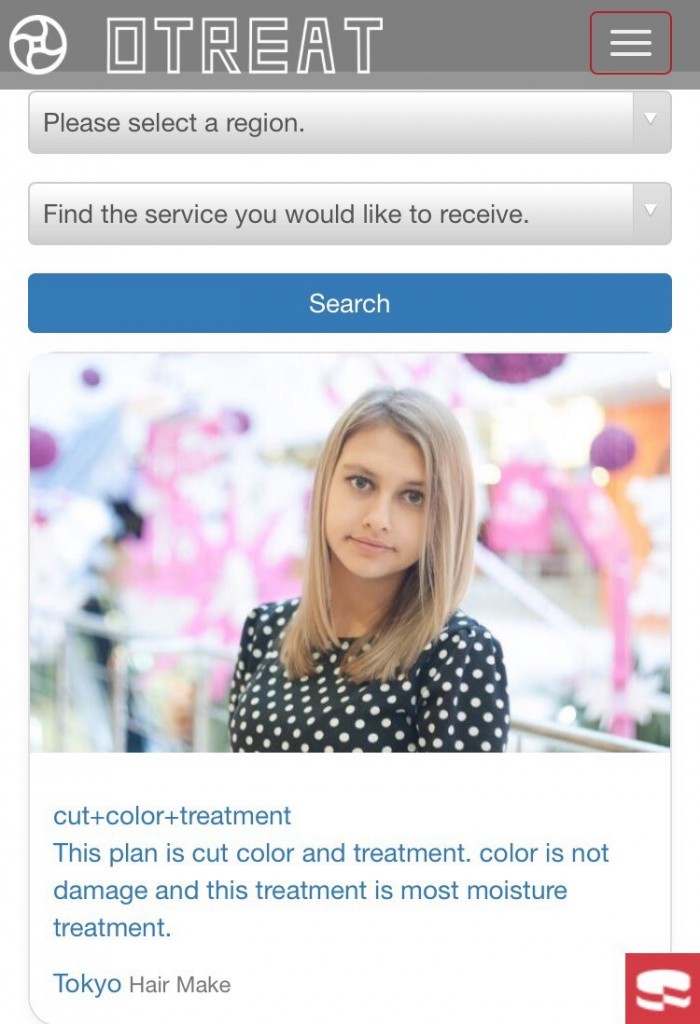
Task: Follow the Tokyo location link
Action: (x=87, y=983)
